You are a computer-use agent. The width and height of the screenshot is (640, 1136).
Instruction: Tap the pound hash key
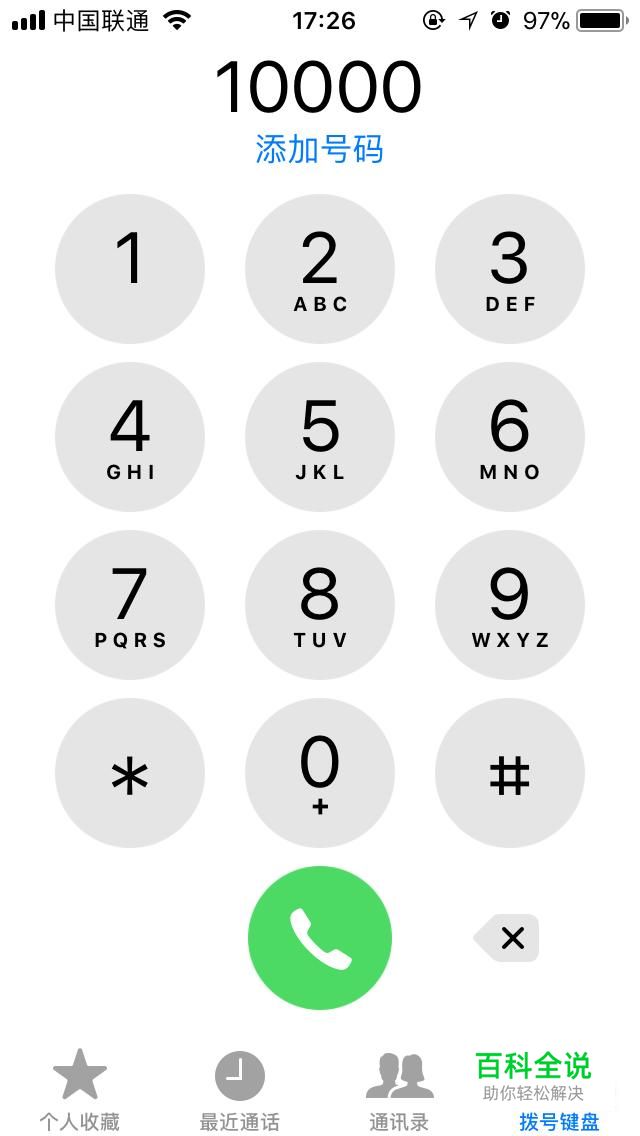click(510, 773)
